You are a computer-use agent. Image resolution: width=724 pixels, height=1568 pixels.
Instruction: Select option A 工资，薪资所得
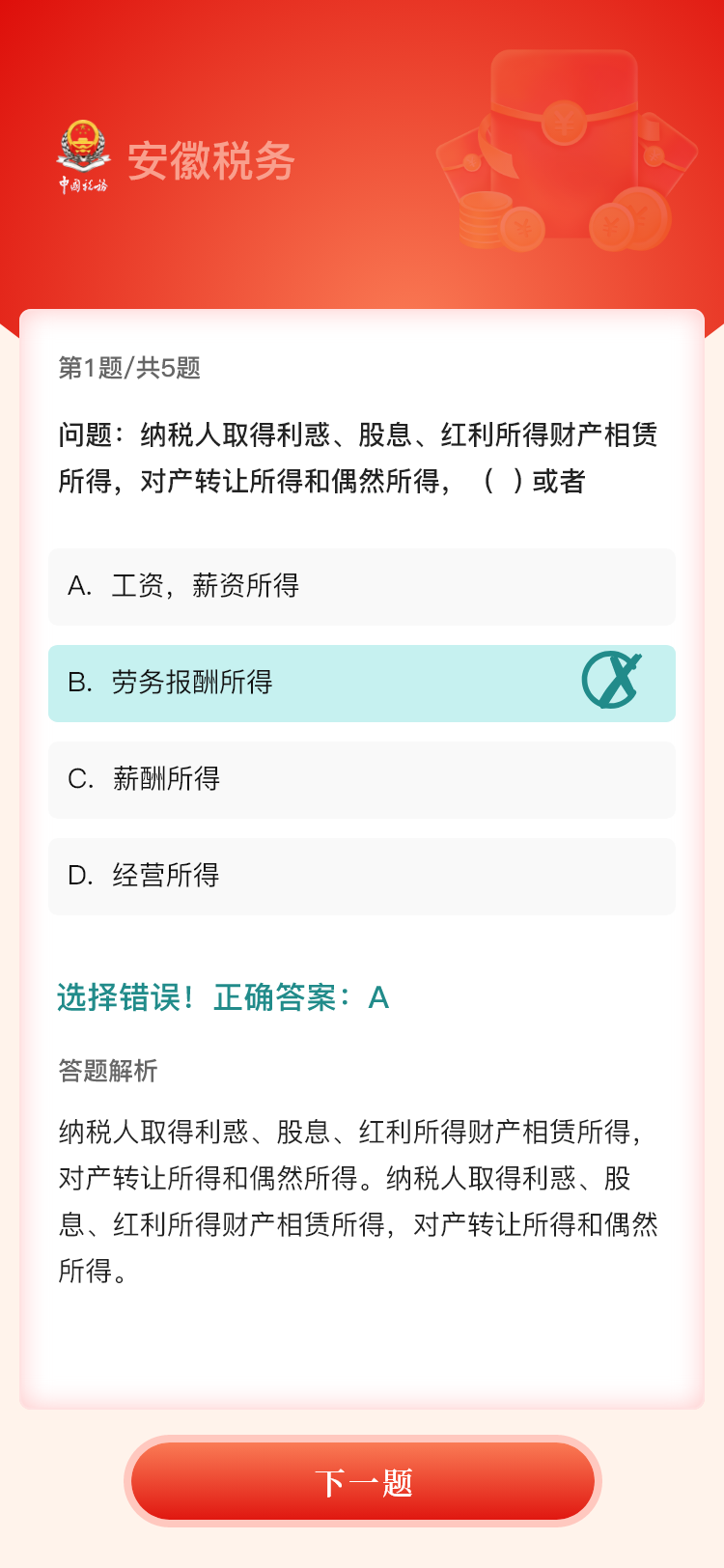pyautogui.click(x=362, y=587)
